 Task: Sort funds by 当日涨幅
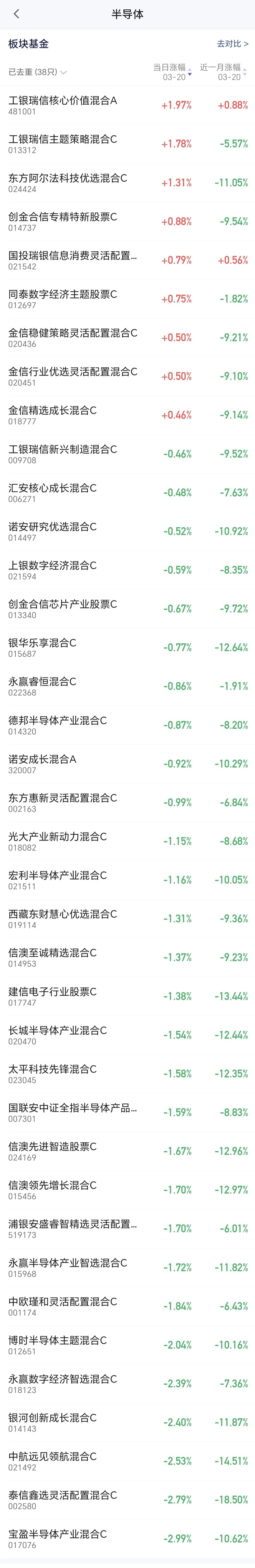[171, 72]
